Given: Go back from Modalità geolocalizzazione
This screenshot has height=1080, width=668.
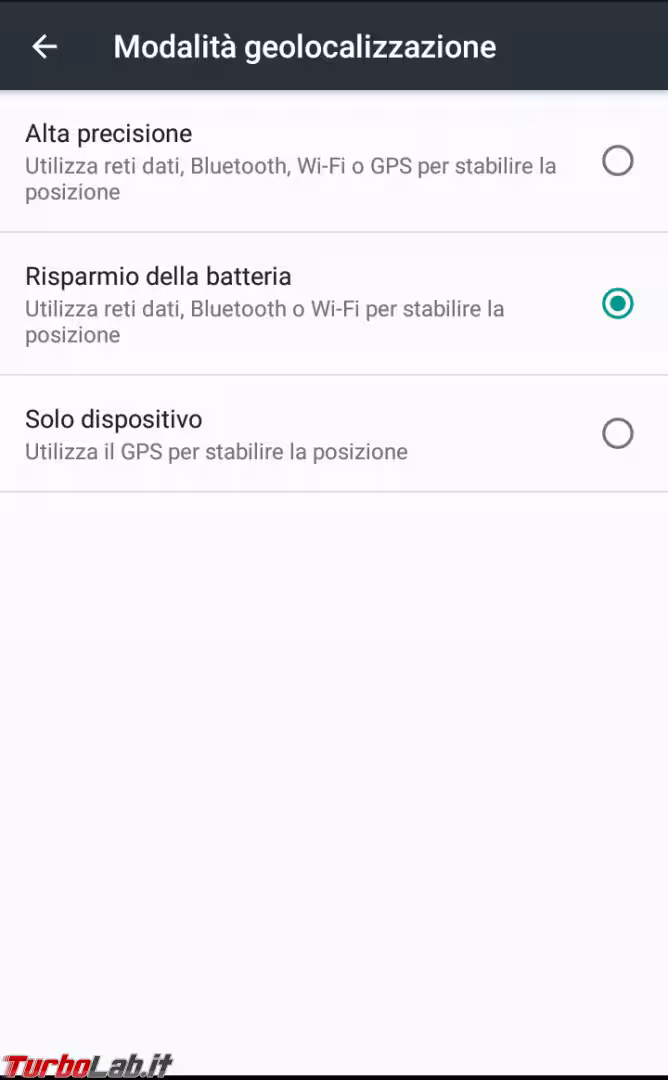Looking at the screenshot, I should click(44, 46).
